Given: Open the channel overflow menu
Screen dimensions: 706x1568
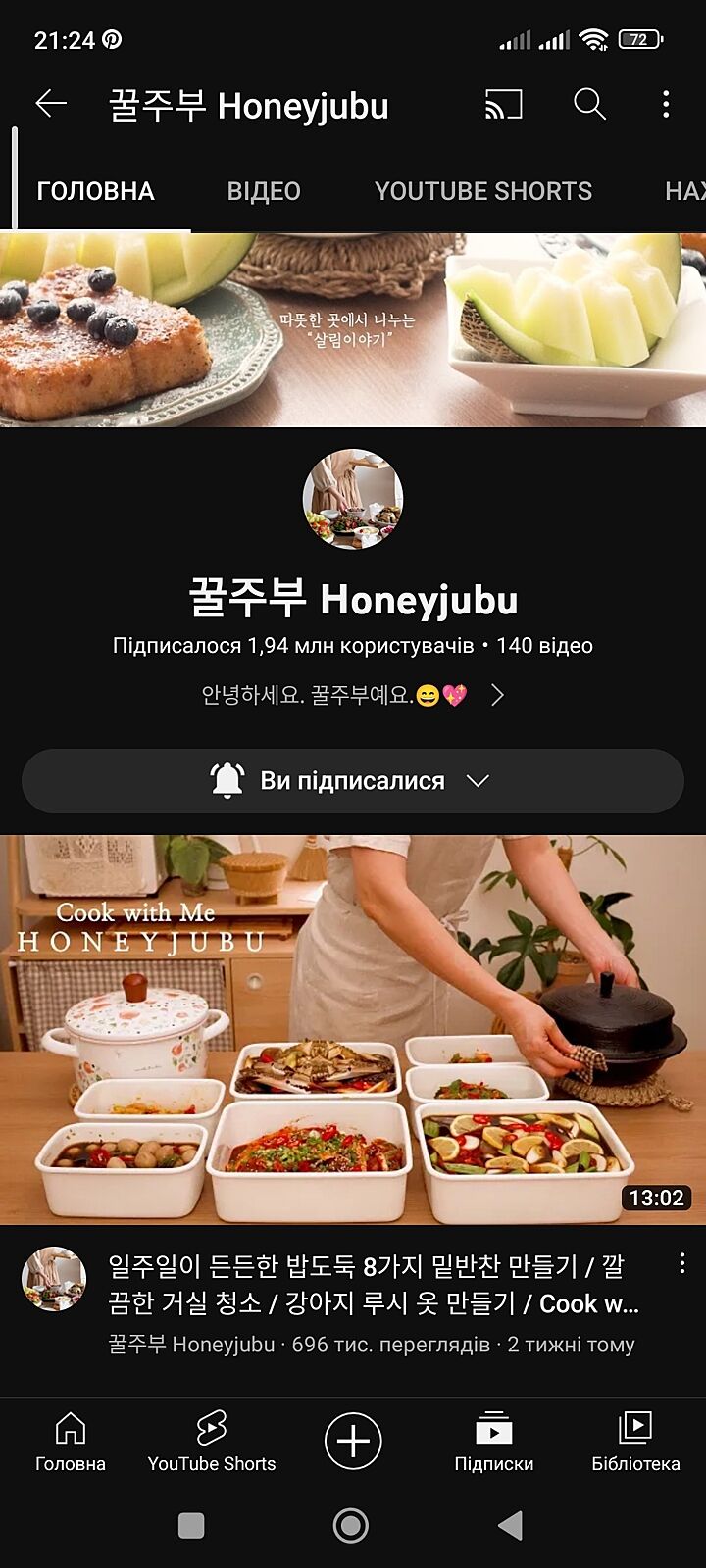Looking at the screenshot, I should 666,104.
